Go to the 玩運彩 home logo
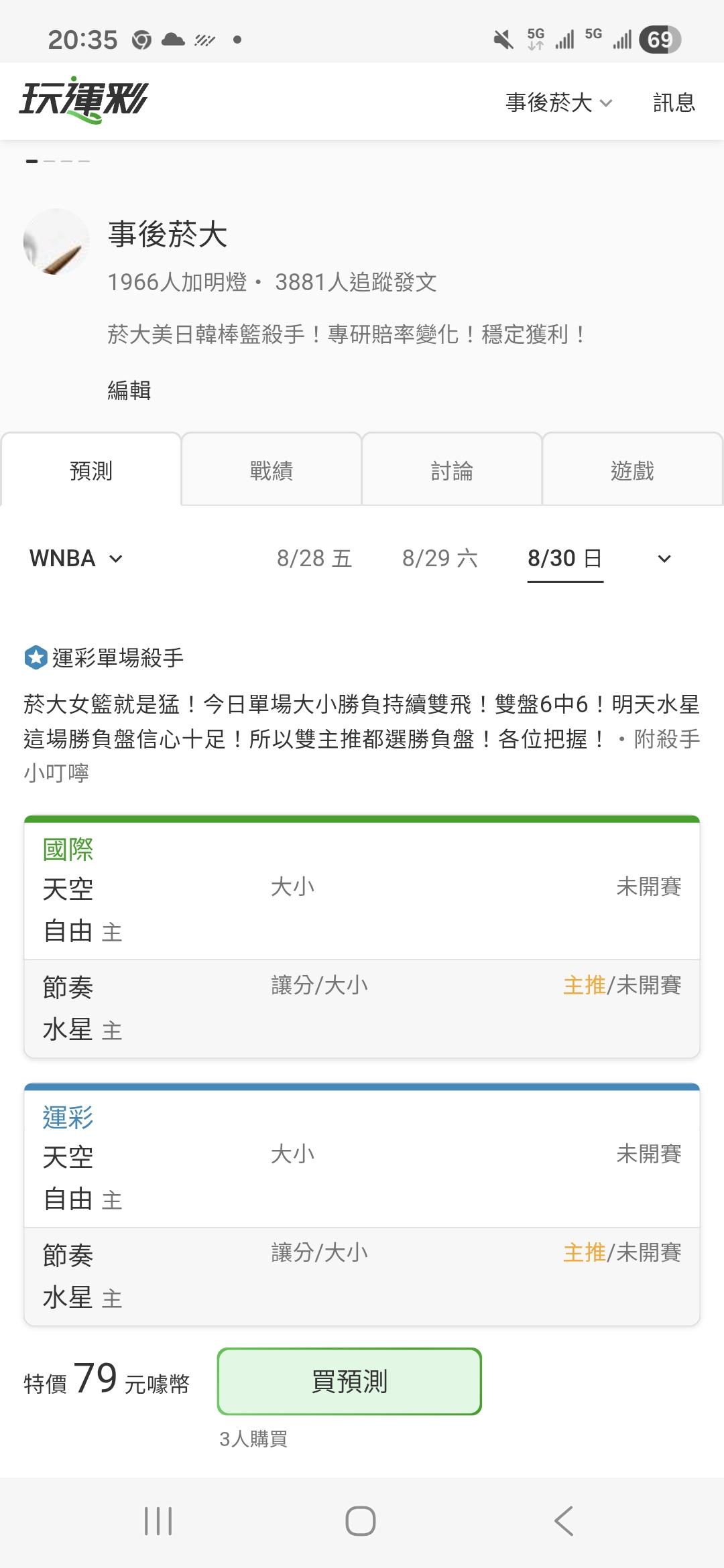The image size is (724, 1568). coord(84,100)
